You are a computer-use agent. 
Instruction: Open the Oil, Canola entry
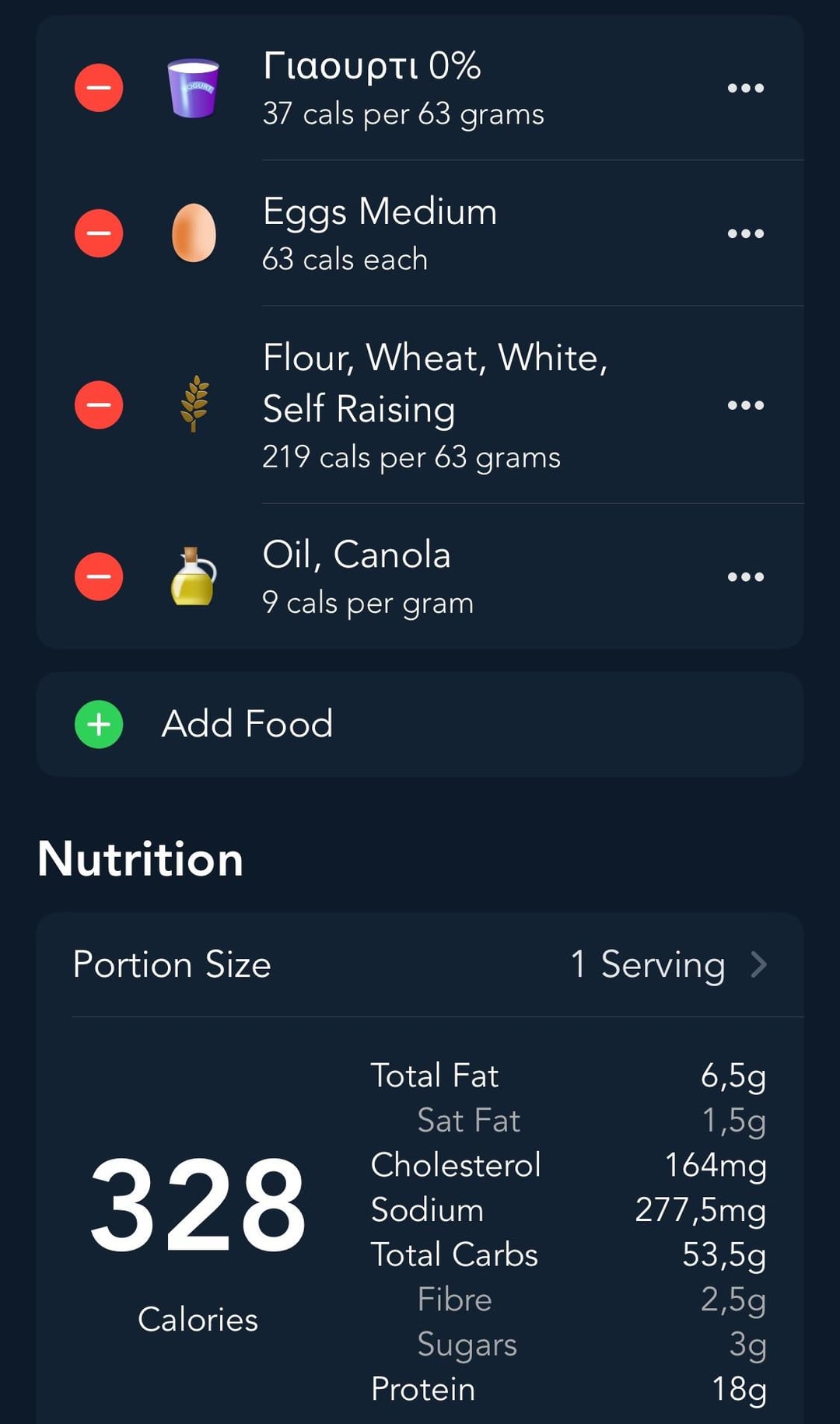[x=420, y=577]
